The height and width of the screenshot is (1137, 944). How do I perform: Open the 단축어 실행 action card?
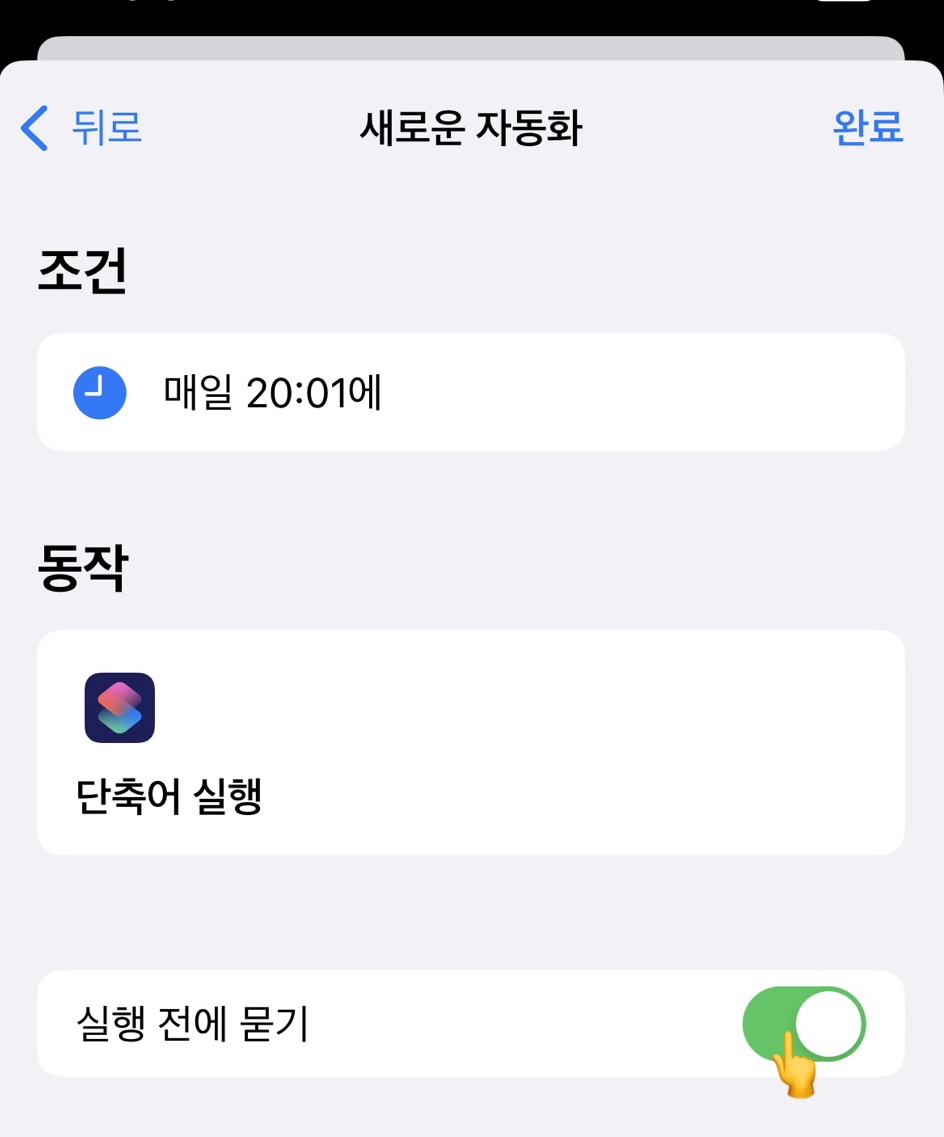pos(470,742)
